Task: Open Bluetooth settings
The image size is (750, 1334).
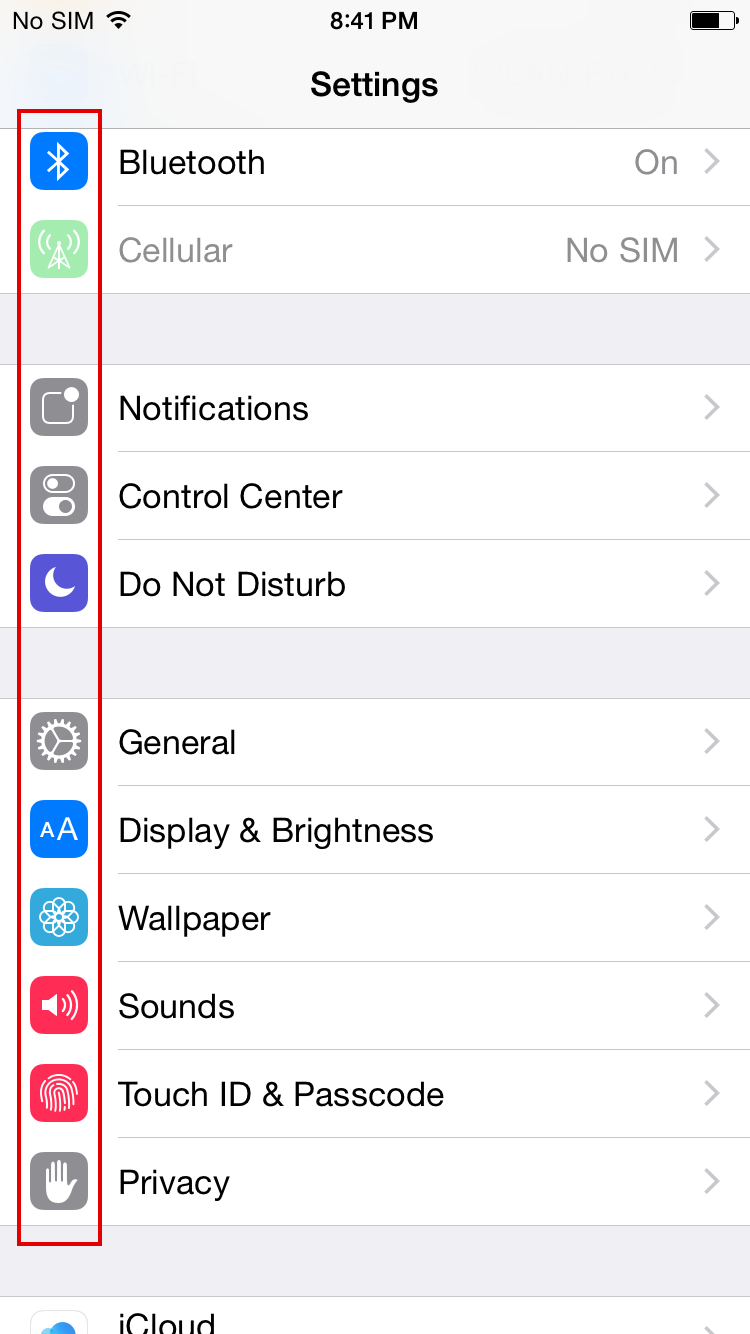Action: 375,162
